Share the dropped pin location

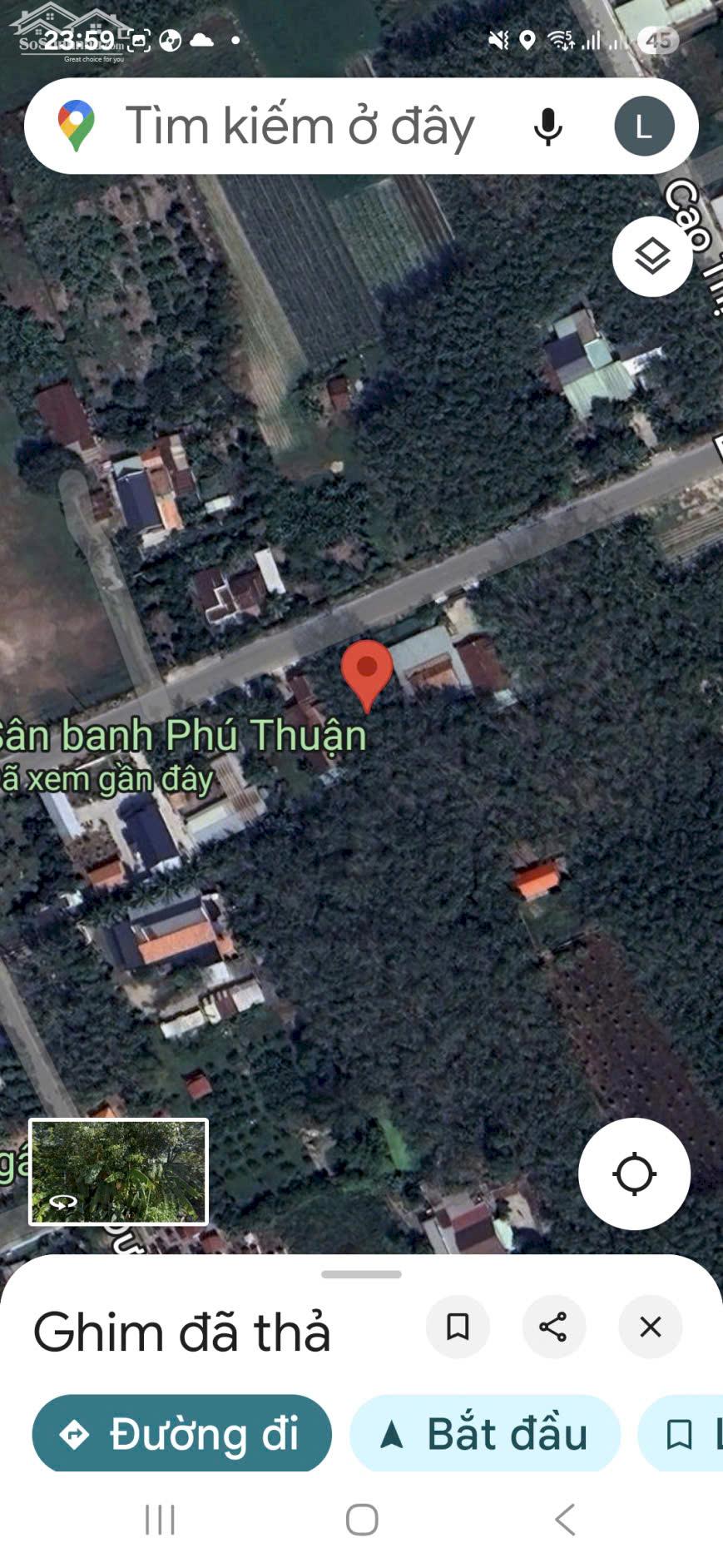(x=553, y=1327)
